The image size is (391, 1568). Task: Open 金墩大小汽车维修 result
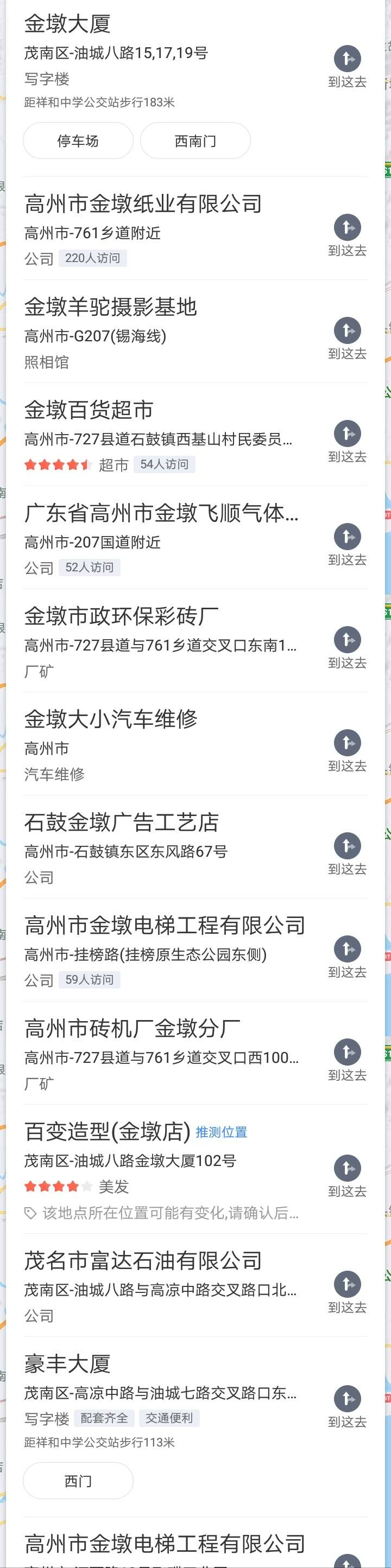[x=111, y=719]
